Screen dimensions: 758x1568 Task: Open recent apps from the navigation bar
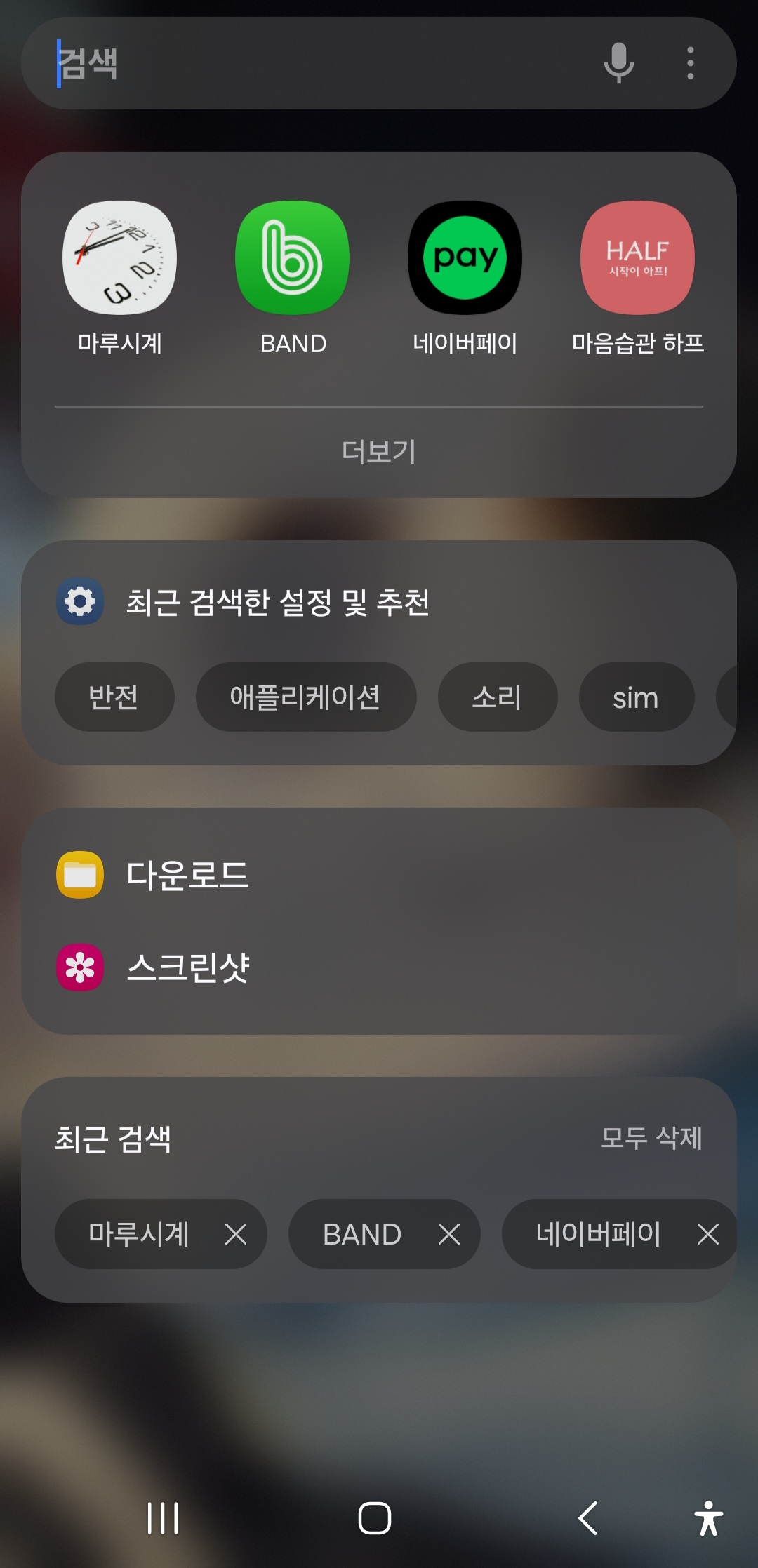click(163, 1518)
